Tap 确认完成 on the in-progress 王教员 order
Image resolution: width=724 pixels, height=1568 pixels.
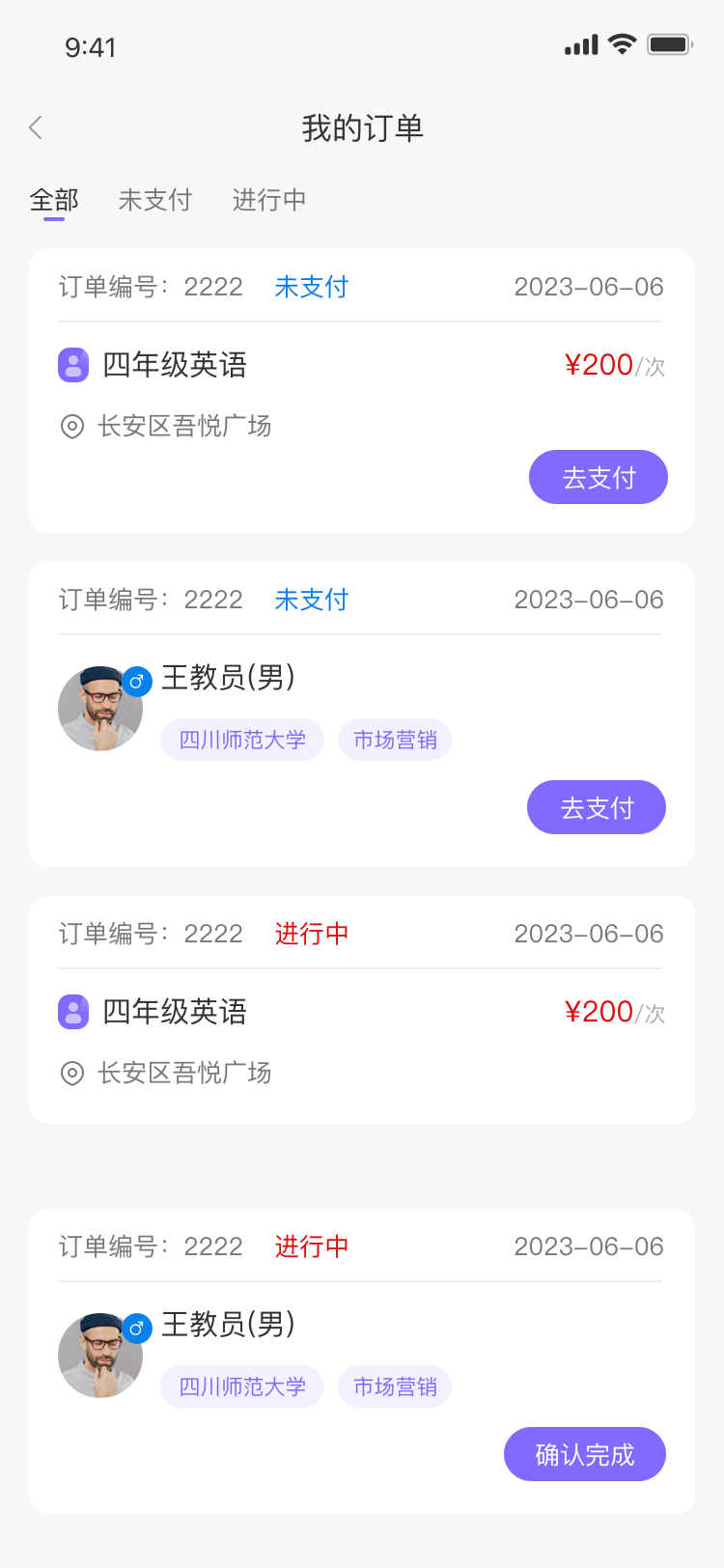[x=584, y=1454]
